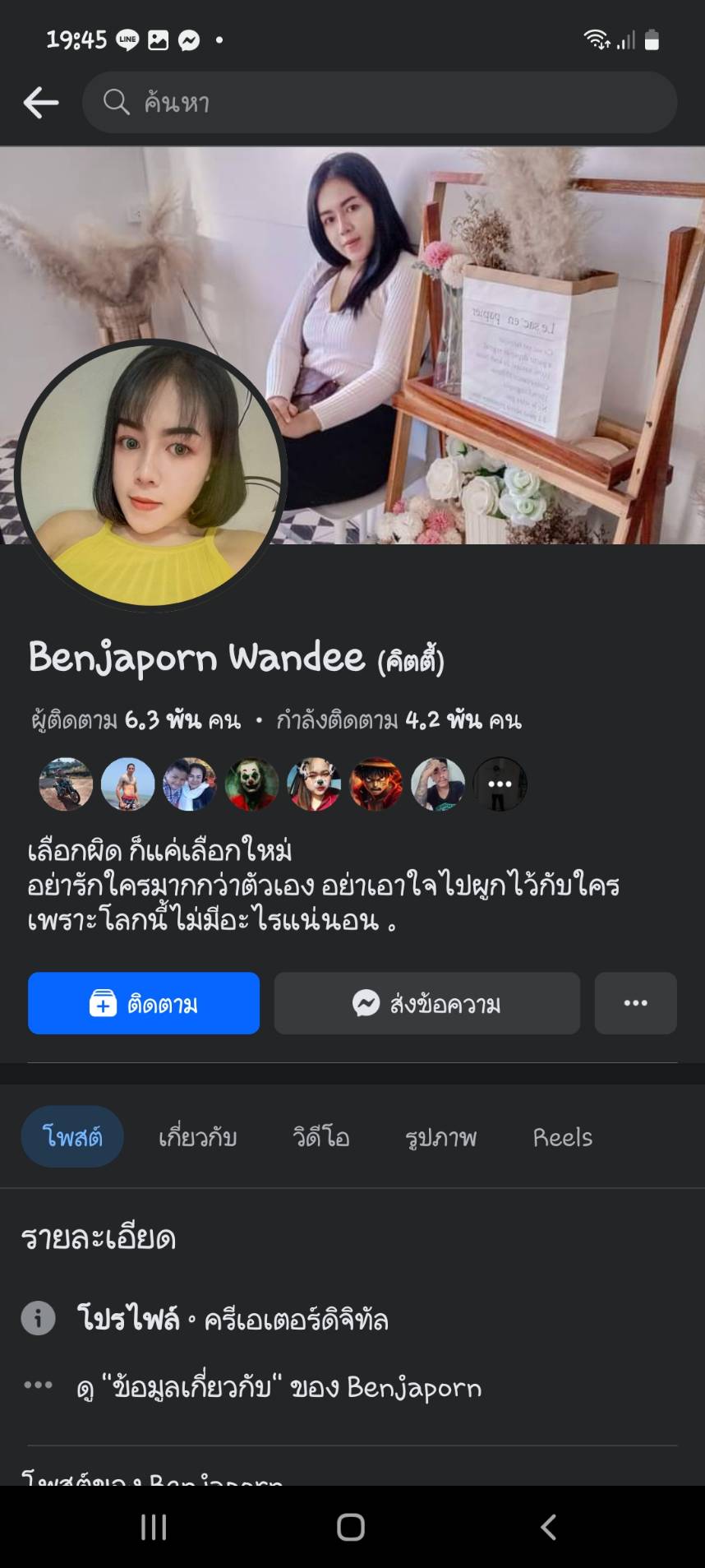The image size is (705, 1568).
Task: Switch to the Reels tab
Action: [562, 1137]
